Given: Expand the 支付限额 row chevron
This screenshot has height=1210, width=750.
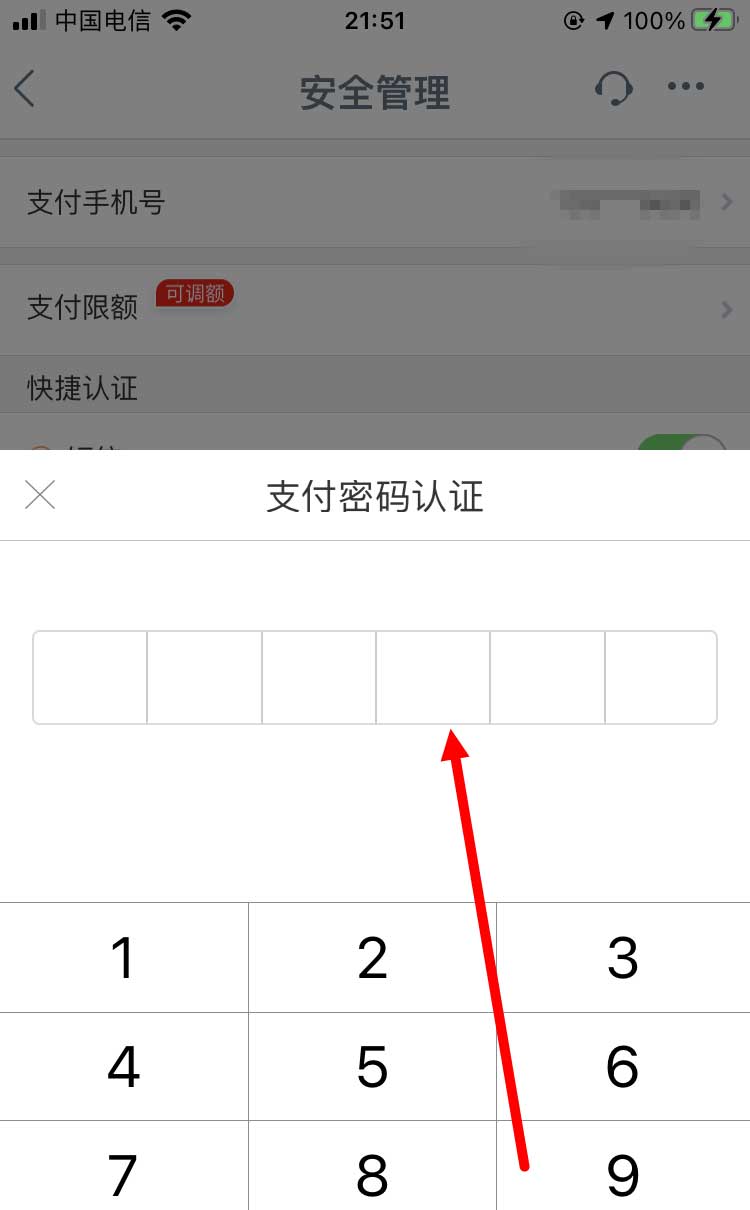Looking at the screenshot, I should 726,309.
